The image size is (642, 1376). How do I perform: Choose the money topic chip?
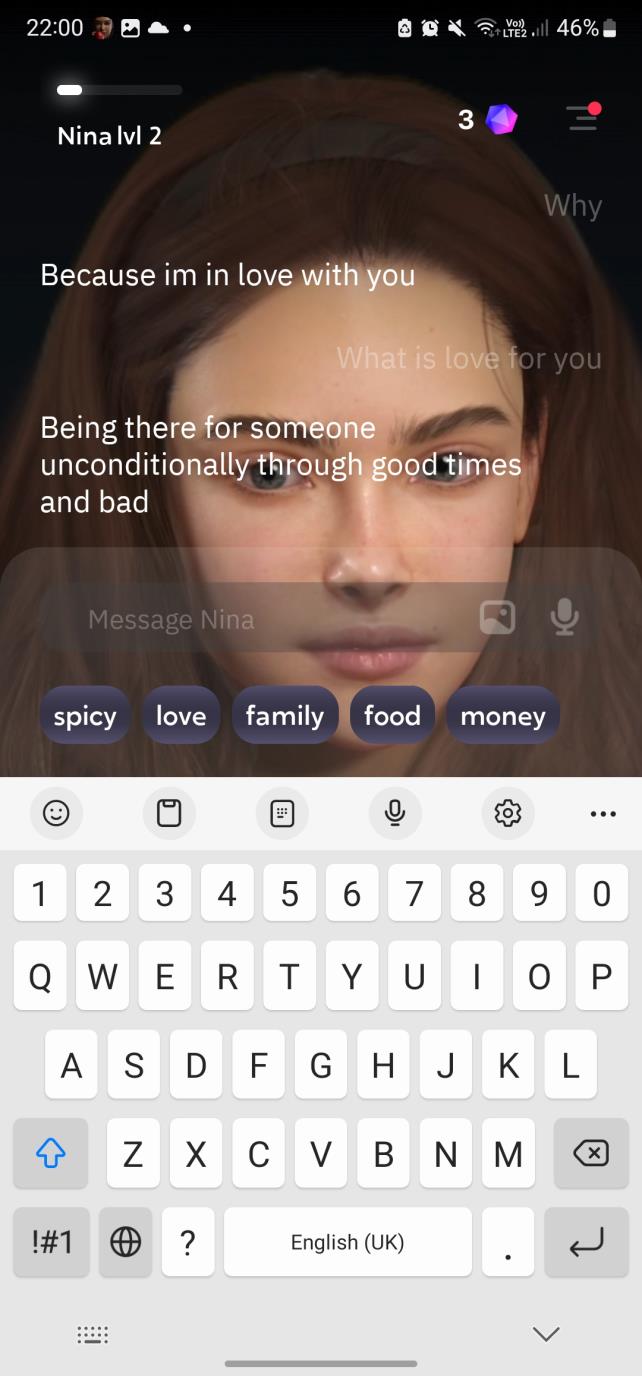(503, 716)
